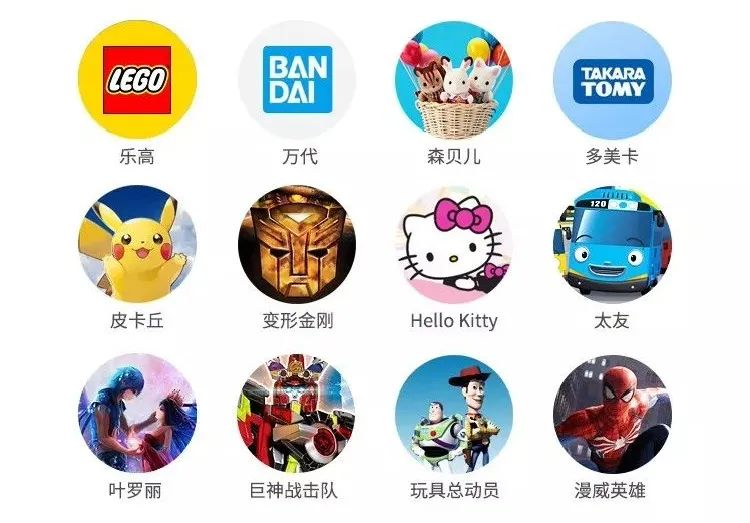Select the 巨神战击队 category

click(x=297, y=413)
